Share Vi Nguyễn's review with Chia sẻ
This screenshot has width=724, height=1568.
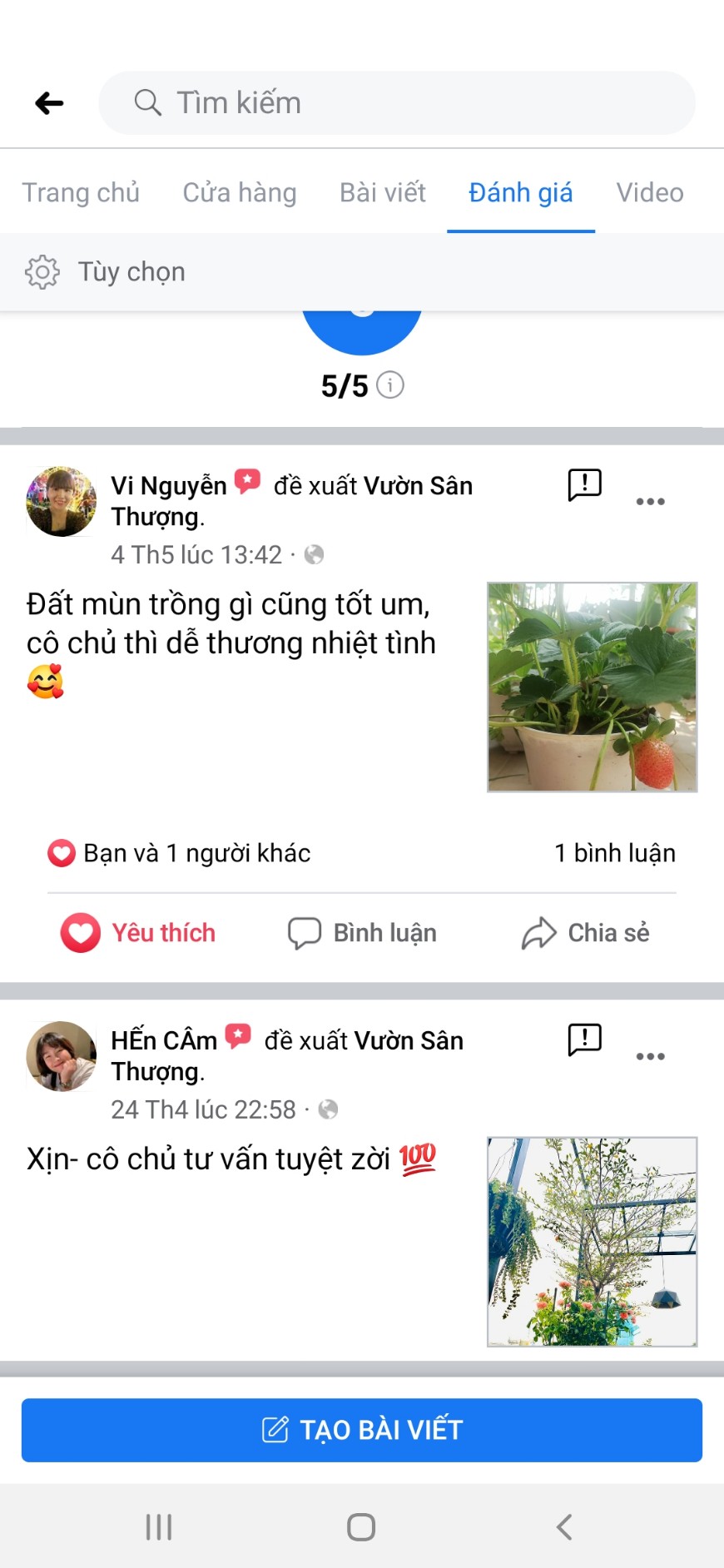click(586, 933)
